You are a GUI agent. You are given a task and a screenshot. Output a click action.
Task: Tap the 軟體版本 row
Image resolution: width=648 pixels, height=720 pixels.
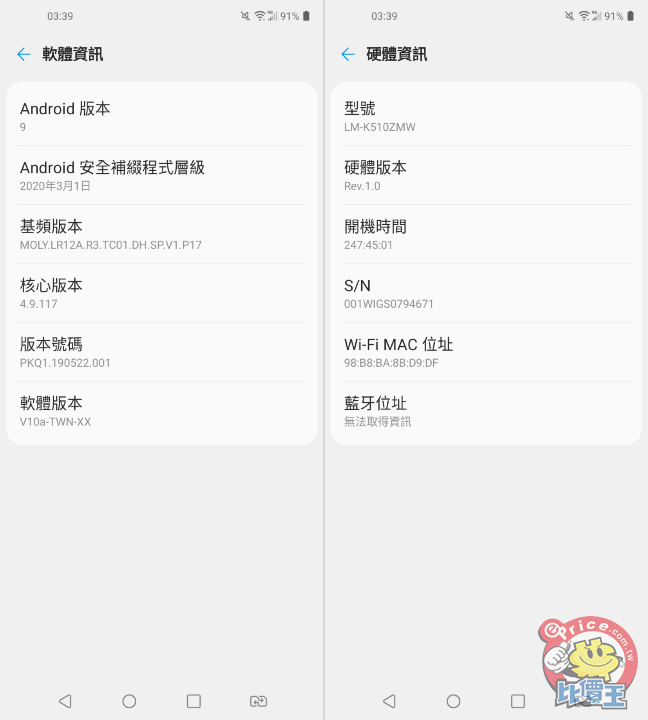(161, 411)
